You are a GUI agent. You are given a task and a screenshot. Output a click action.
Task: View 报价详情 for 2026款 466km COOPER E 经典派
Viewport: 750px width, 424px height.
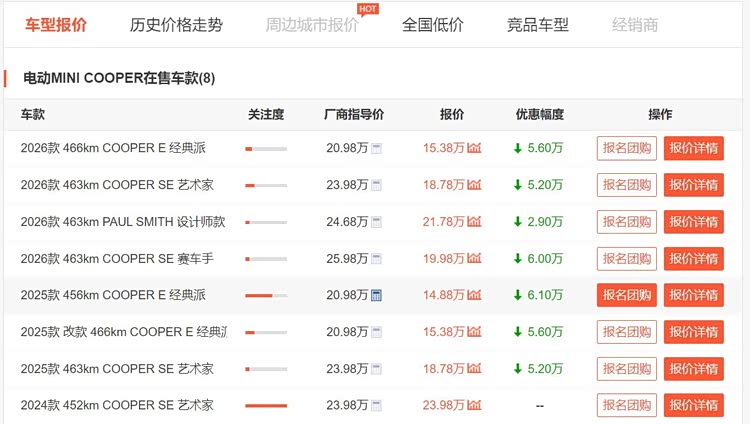tap(693, 148)
